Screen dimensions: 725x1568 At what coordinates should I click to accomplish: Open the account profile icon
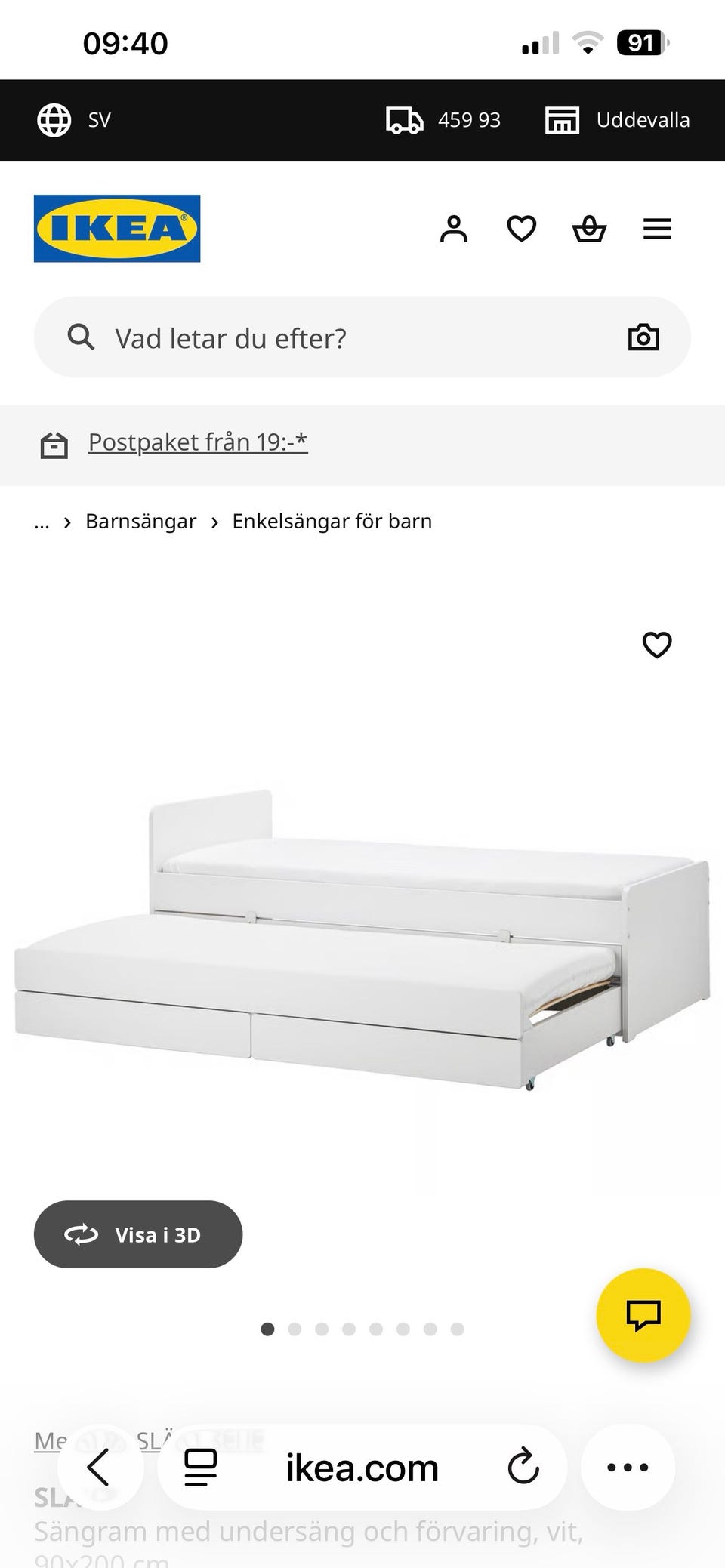(x=454, y=229)
